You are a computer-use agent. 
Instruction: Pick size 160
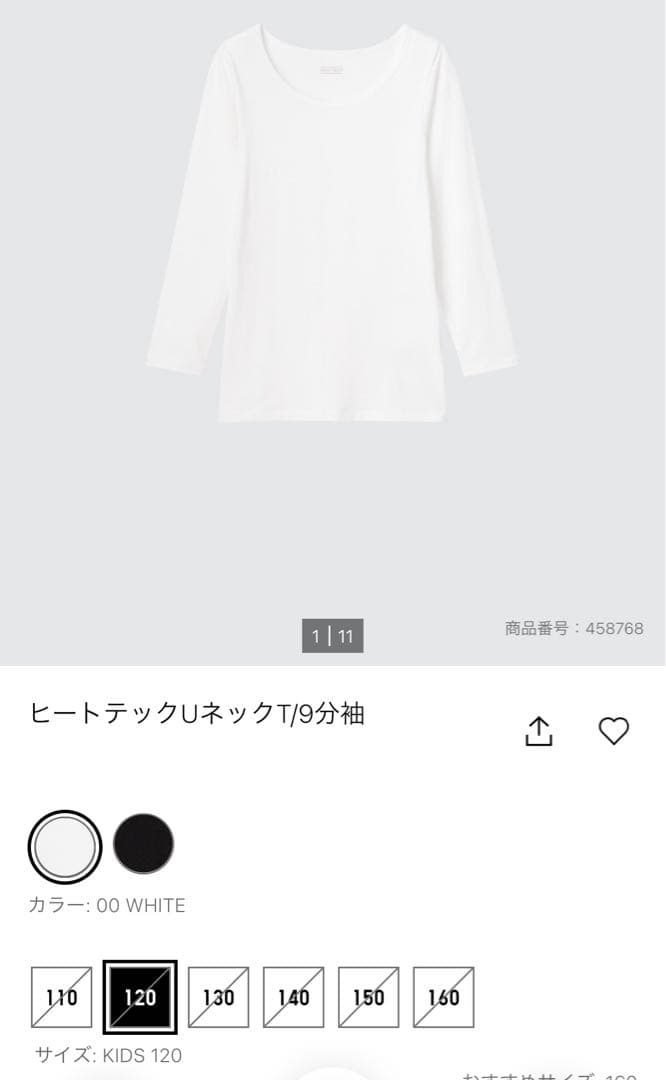tap(443, 997)
